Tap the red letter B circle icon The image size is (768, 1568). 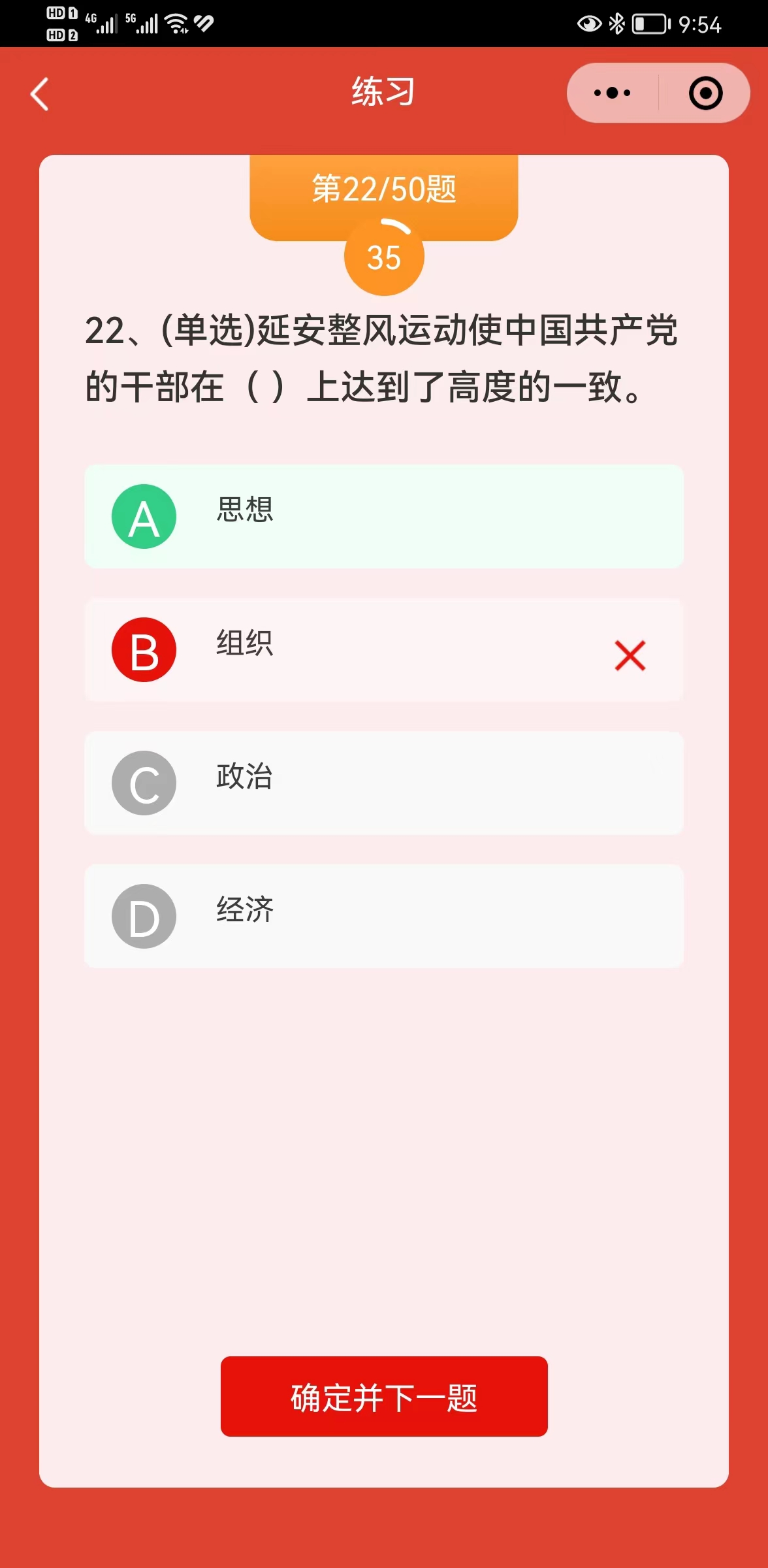tap(144, 651)
